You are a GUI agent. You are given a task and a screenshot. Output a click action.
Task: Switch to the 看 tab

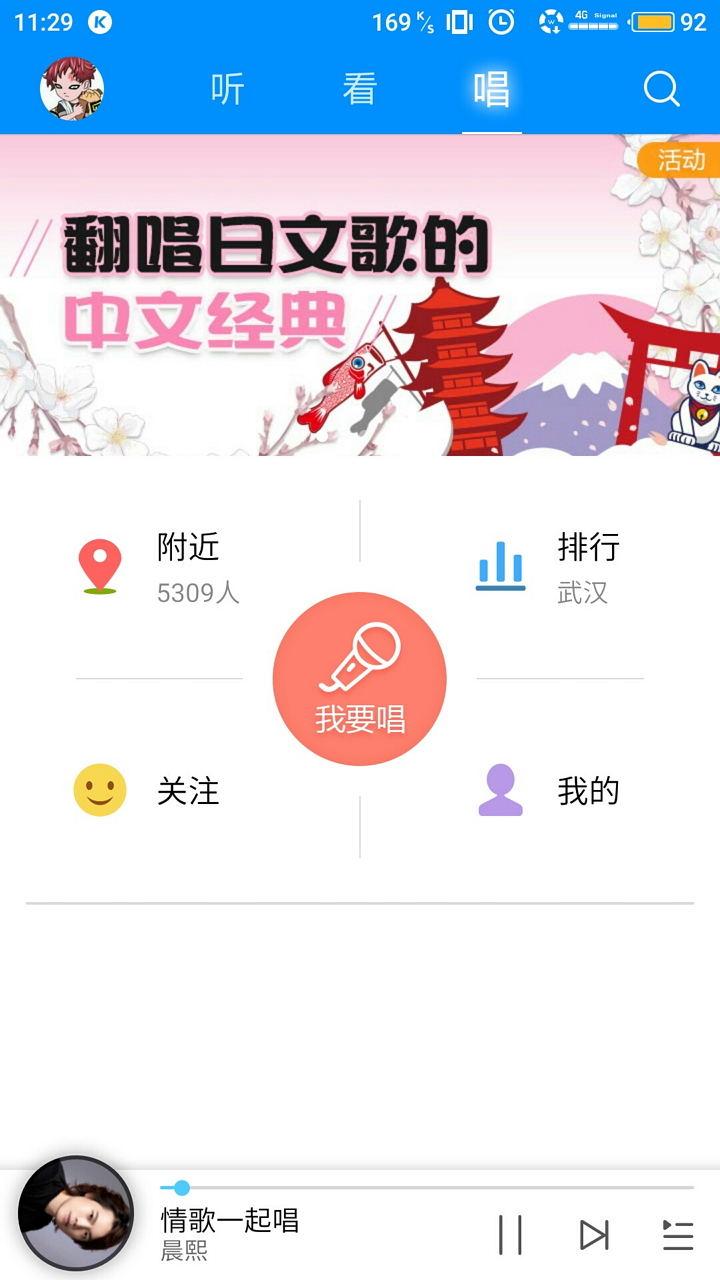tap(360, 89)
